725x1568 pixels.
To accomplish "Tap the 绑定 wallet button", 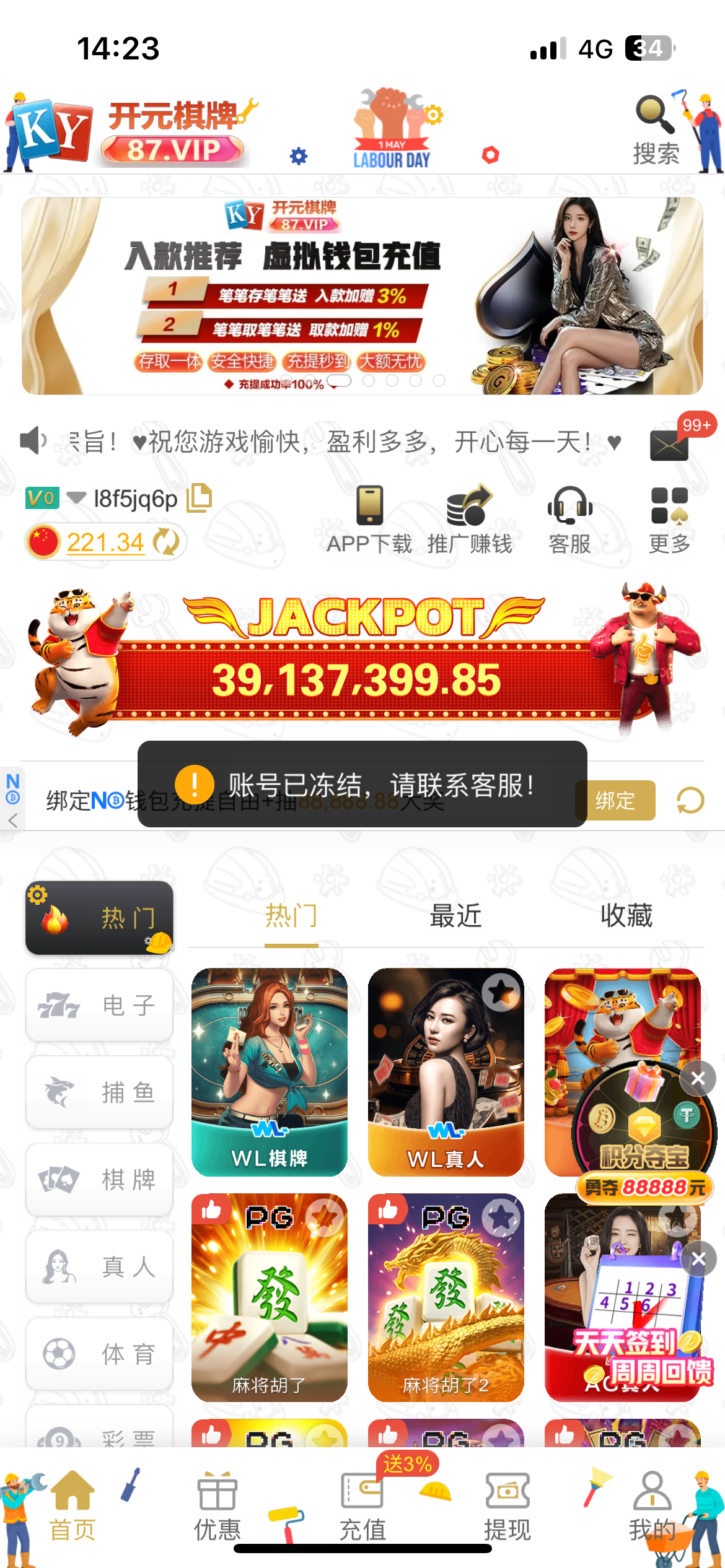I will (615, 800).
